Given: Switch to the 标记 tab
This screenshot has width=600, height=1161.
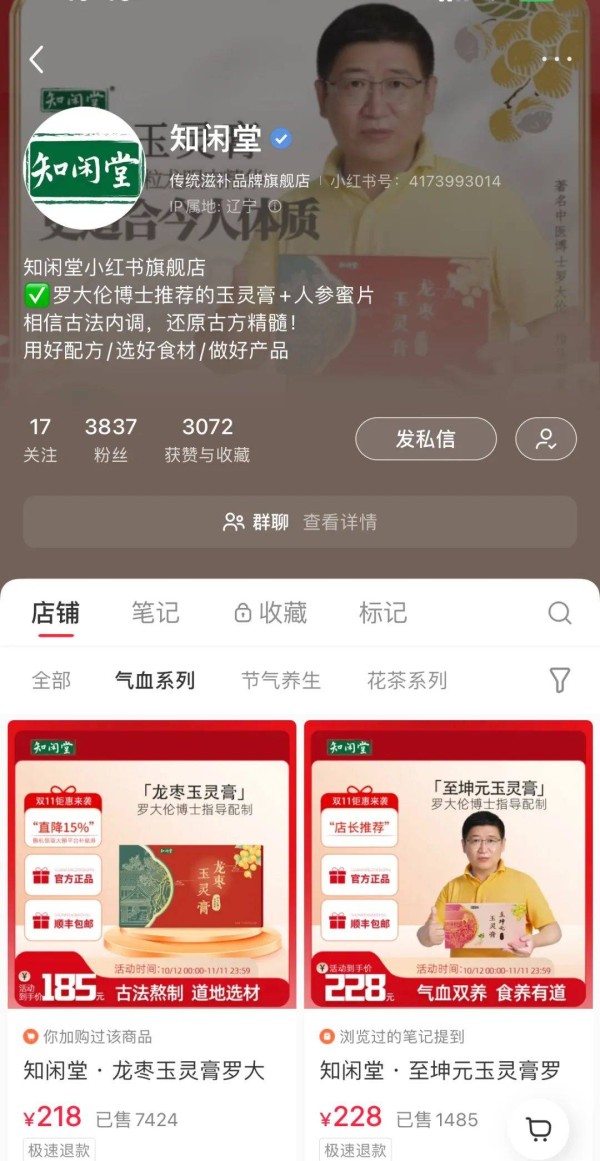Looking at the screenshot, I should (383, 613).
